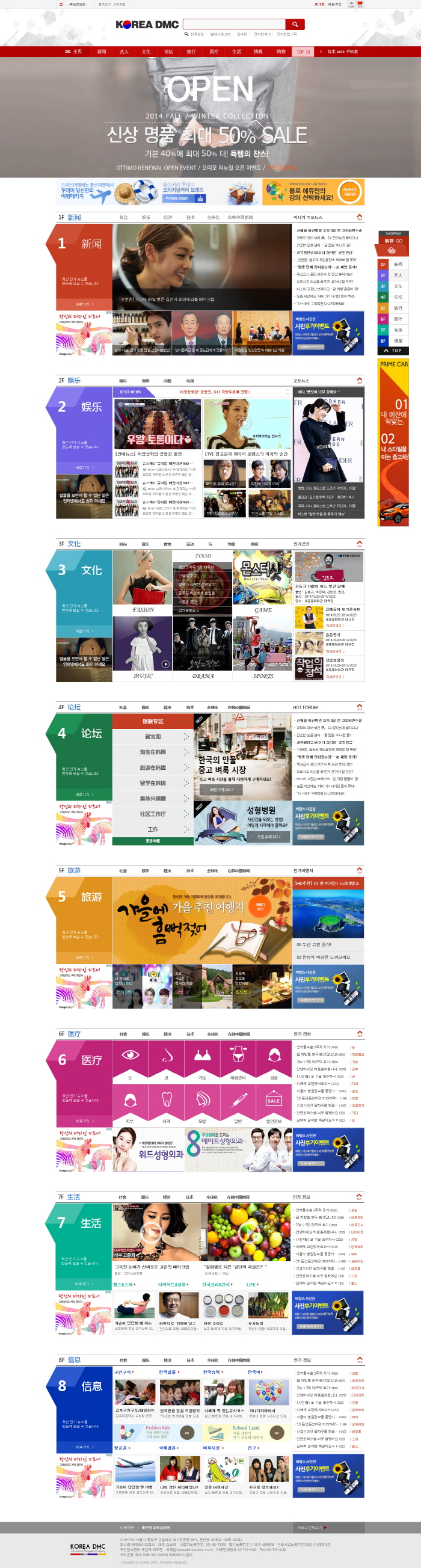
Task: Open the 가을 추천 여행지 travel banner
Action: click(202, 920)
